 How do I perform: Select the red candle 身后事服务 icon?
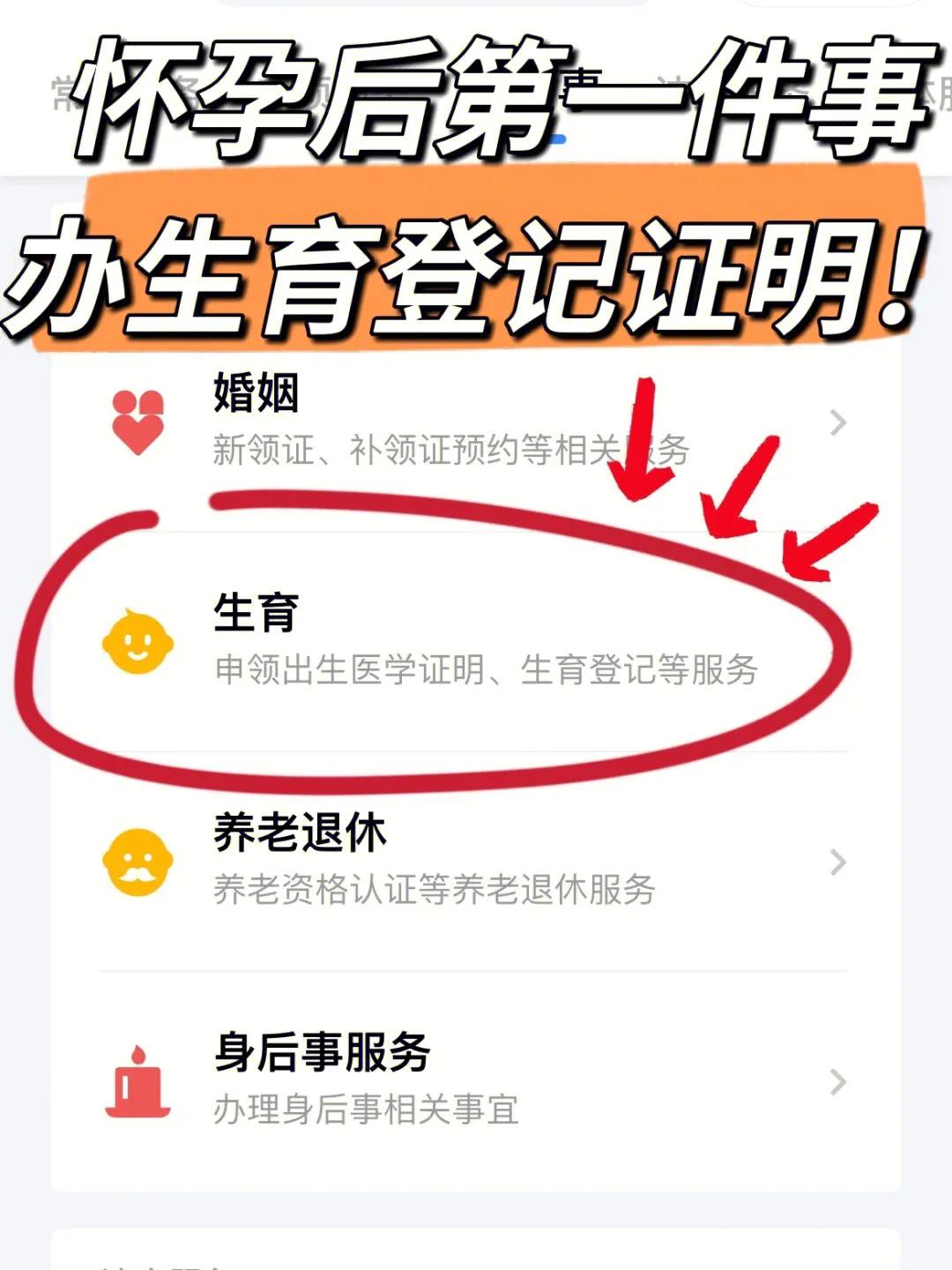pos(137,1081)
